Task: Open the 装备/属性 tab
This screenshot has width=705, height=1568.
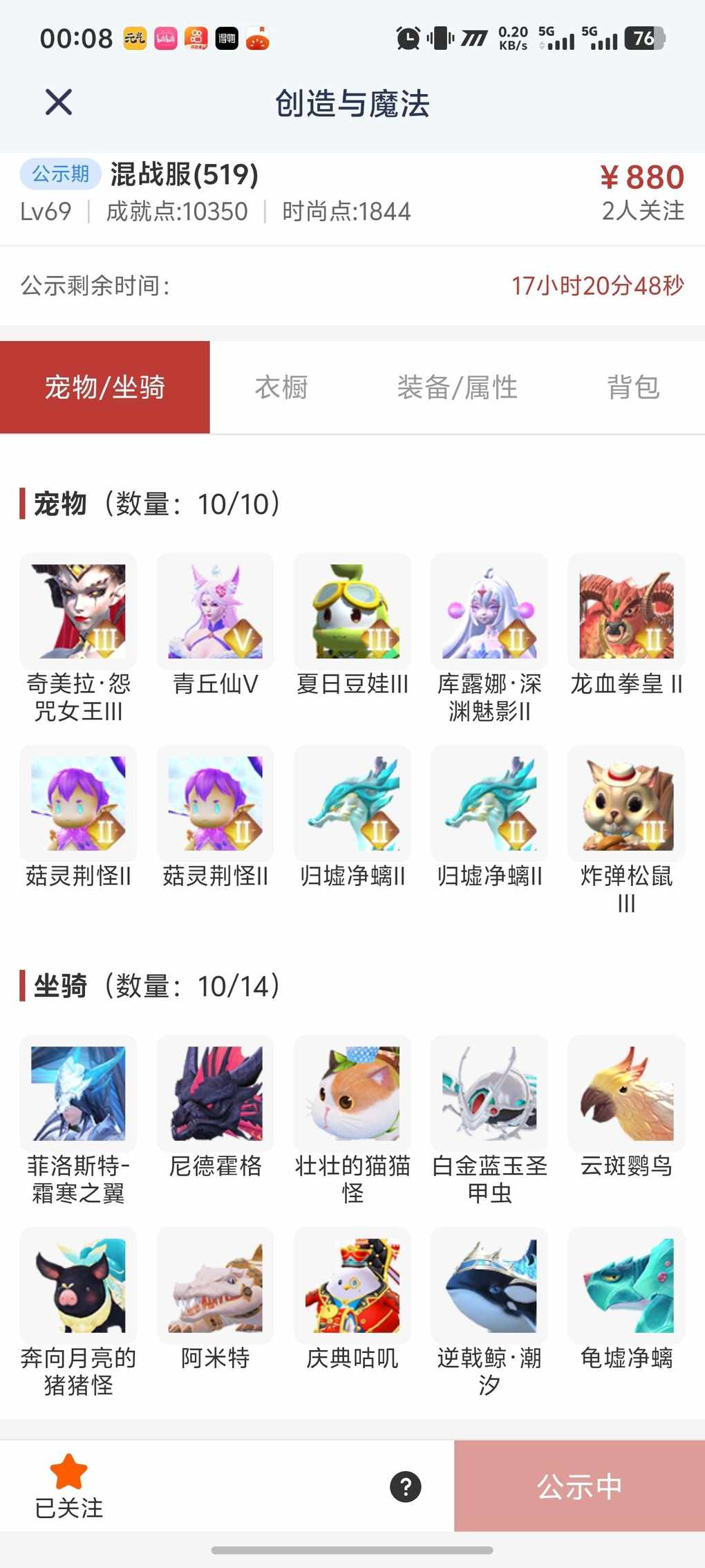Action: [457, 387]
